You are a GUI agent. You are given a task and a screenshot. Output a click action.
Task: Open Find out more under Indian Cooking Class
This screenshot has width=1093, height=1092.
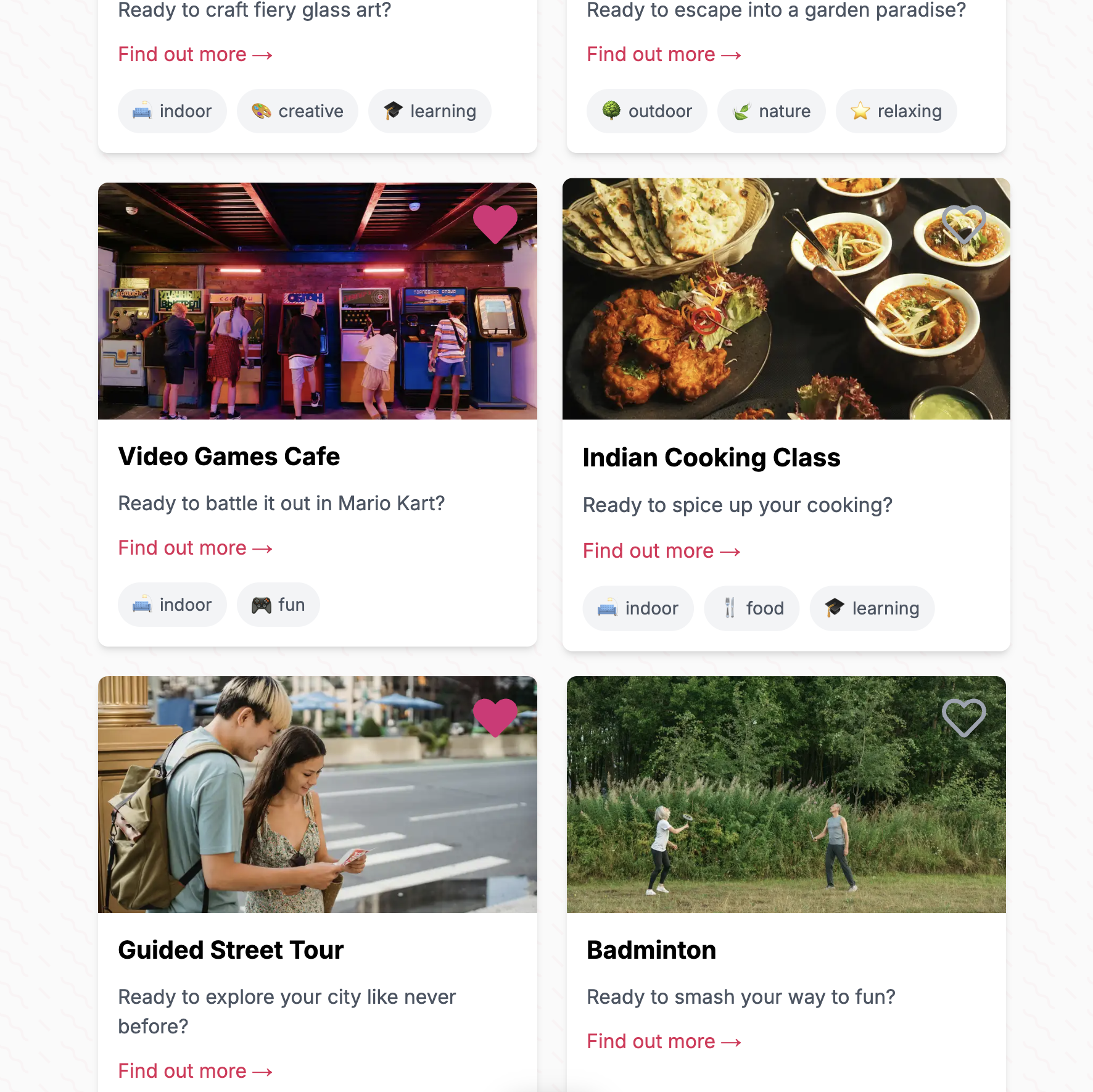tap(661, 551)
